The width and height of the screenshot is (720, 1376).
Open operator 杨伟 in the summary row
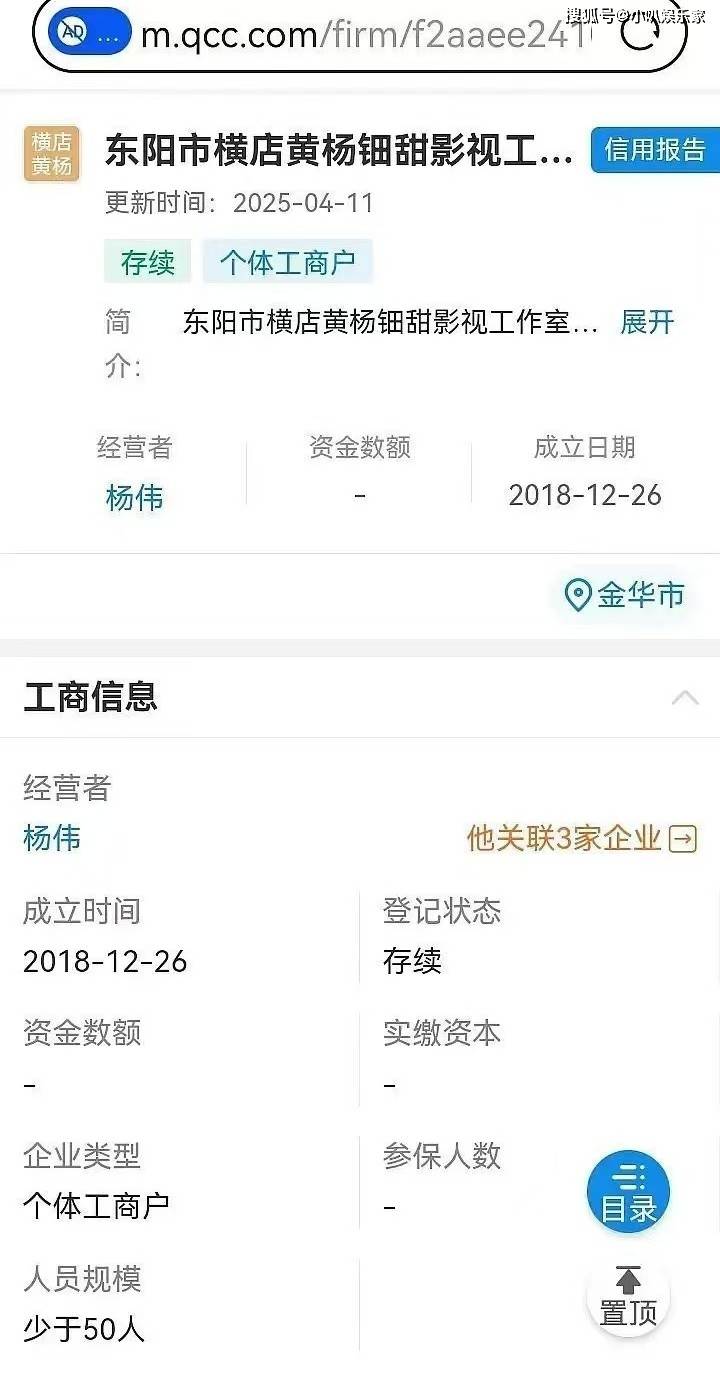(134, 497)
